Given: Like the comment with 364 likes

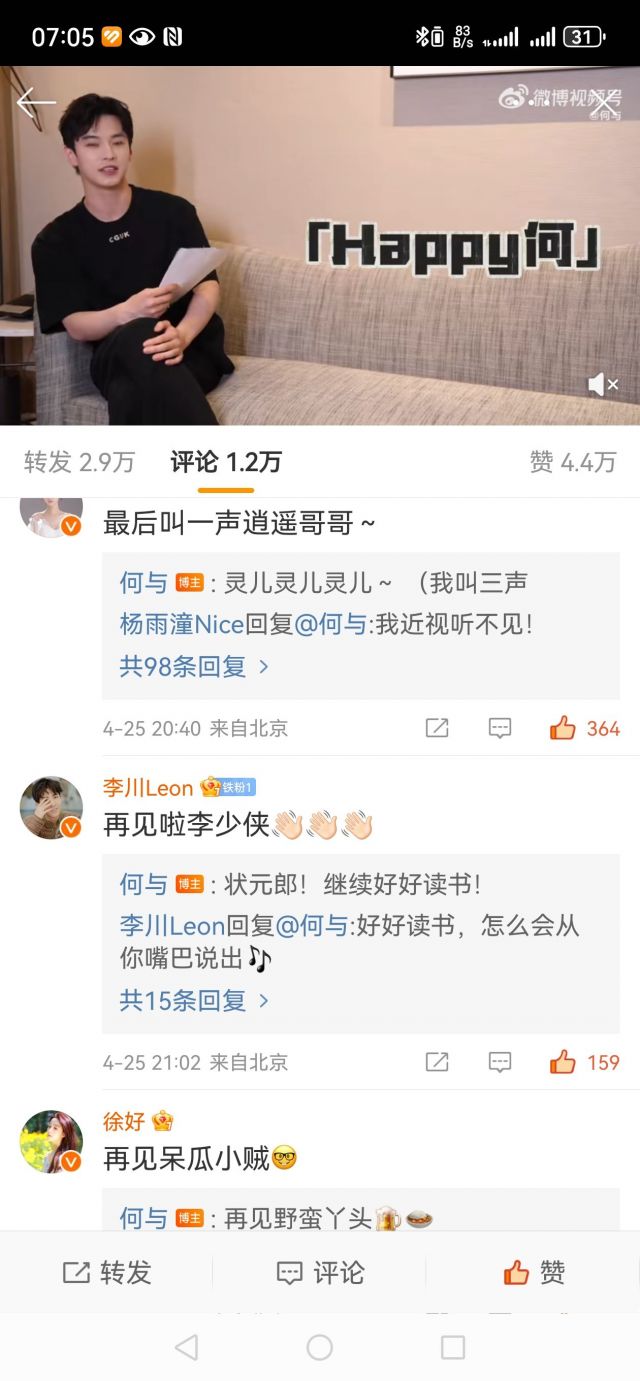Looking at the screenshot, I should [x=563, y=729].
